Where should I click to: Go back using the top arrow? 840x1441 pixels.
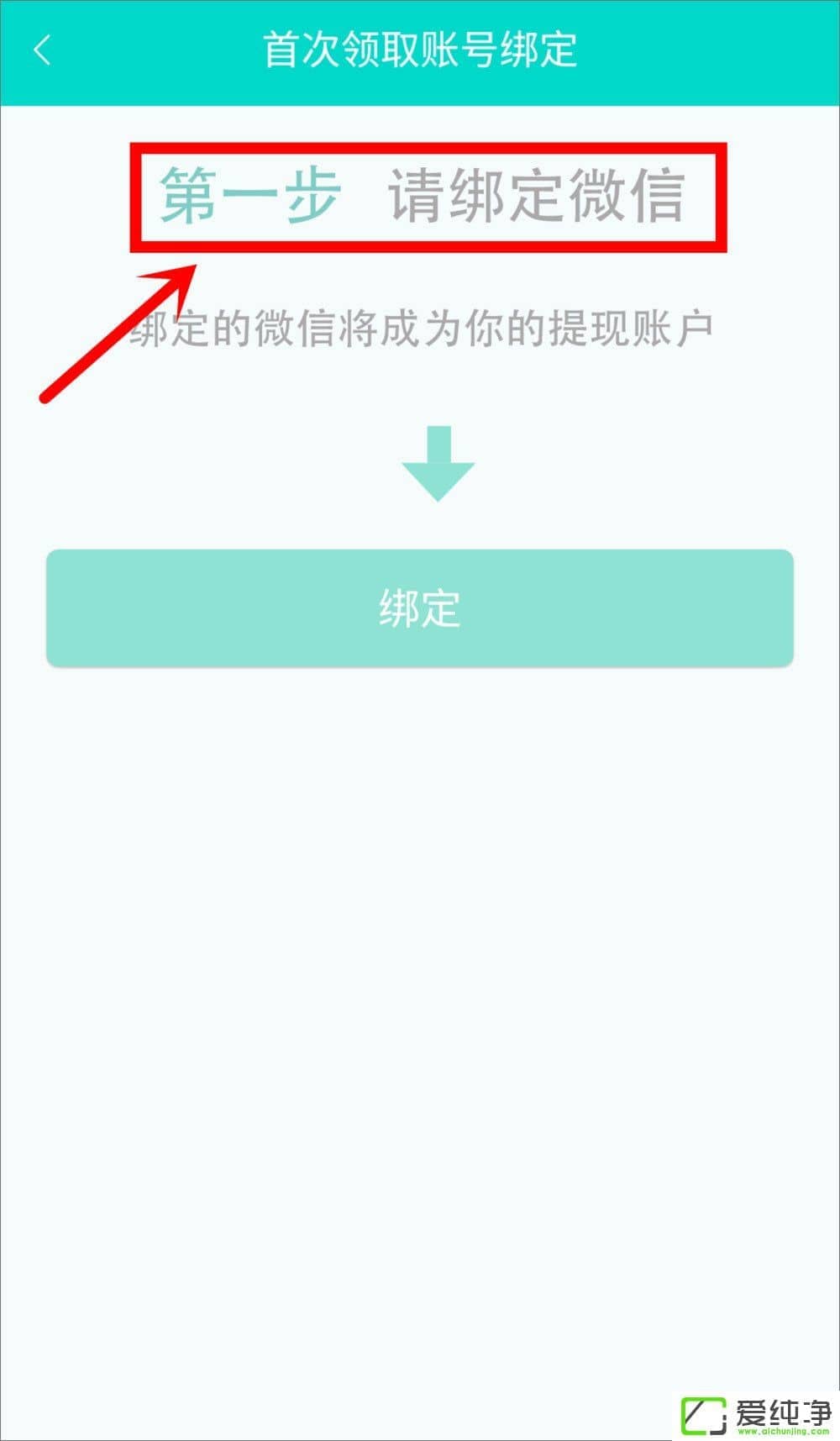pyautogui.click(x=43, y=50)
